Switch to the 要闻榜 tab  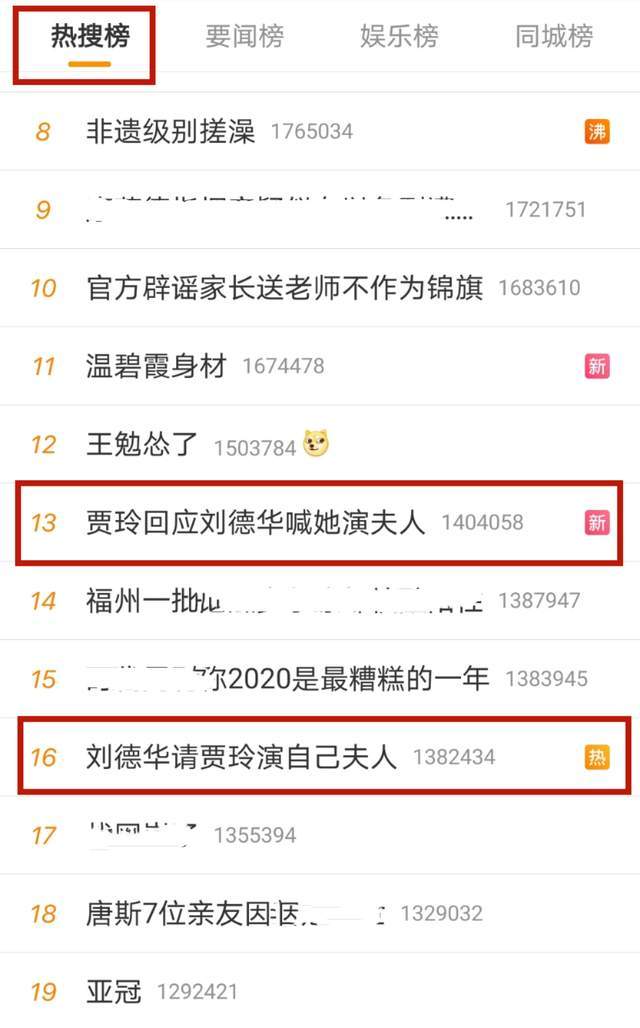[244, 37]
